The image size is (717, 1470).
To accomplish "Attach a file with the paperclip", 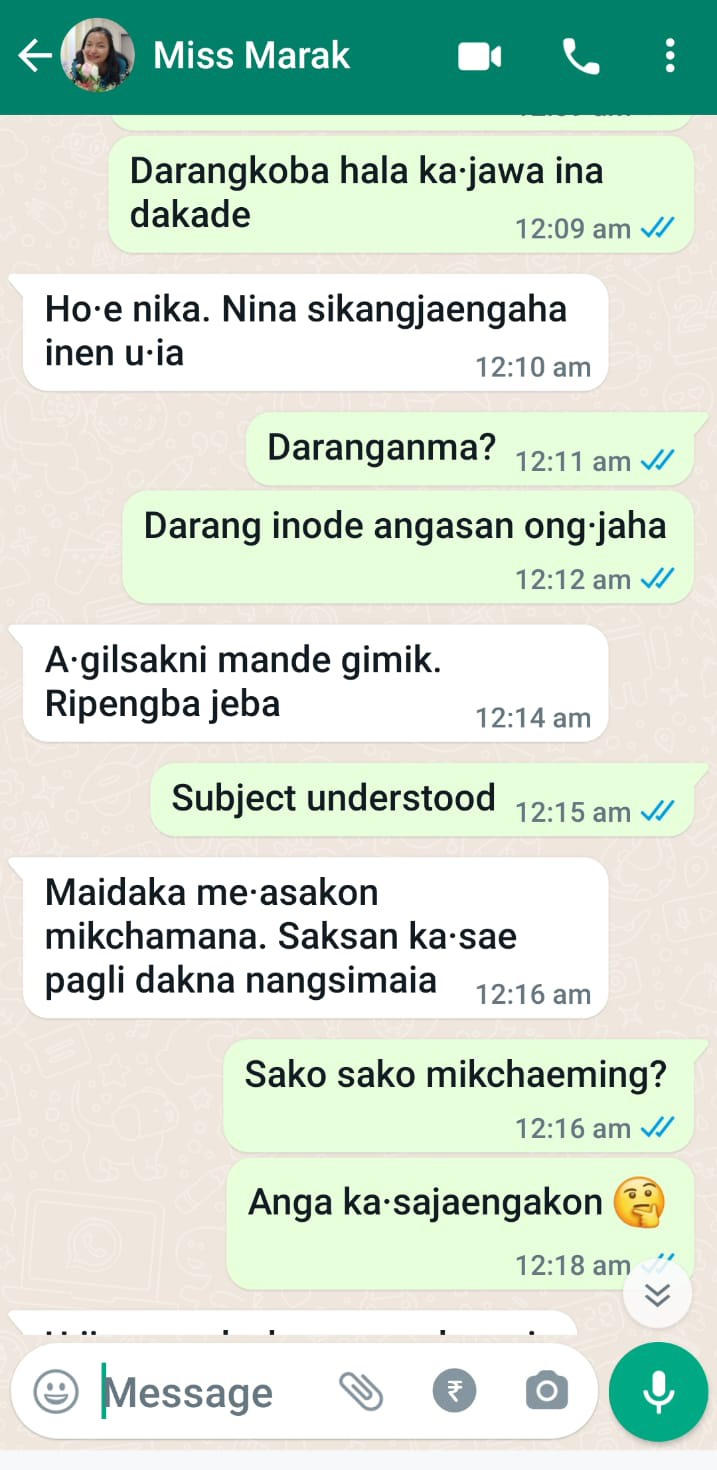I will click(361, 1391).
